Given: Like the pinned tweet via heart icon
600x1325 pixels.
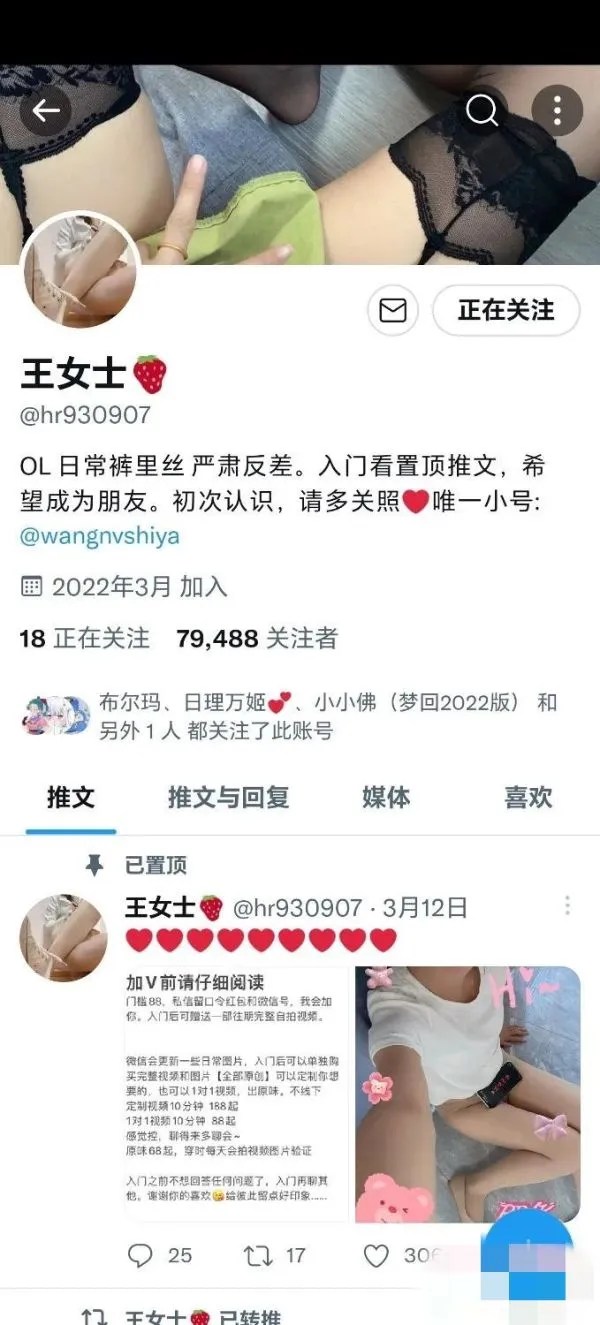Looking at the screenshot, I should 376,1254.
